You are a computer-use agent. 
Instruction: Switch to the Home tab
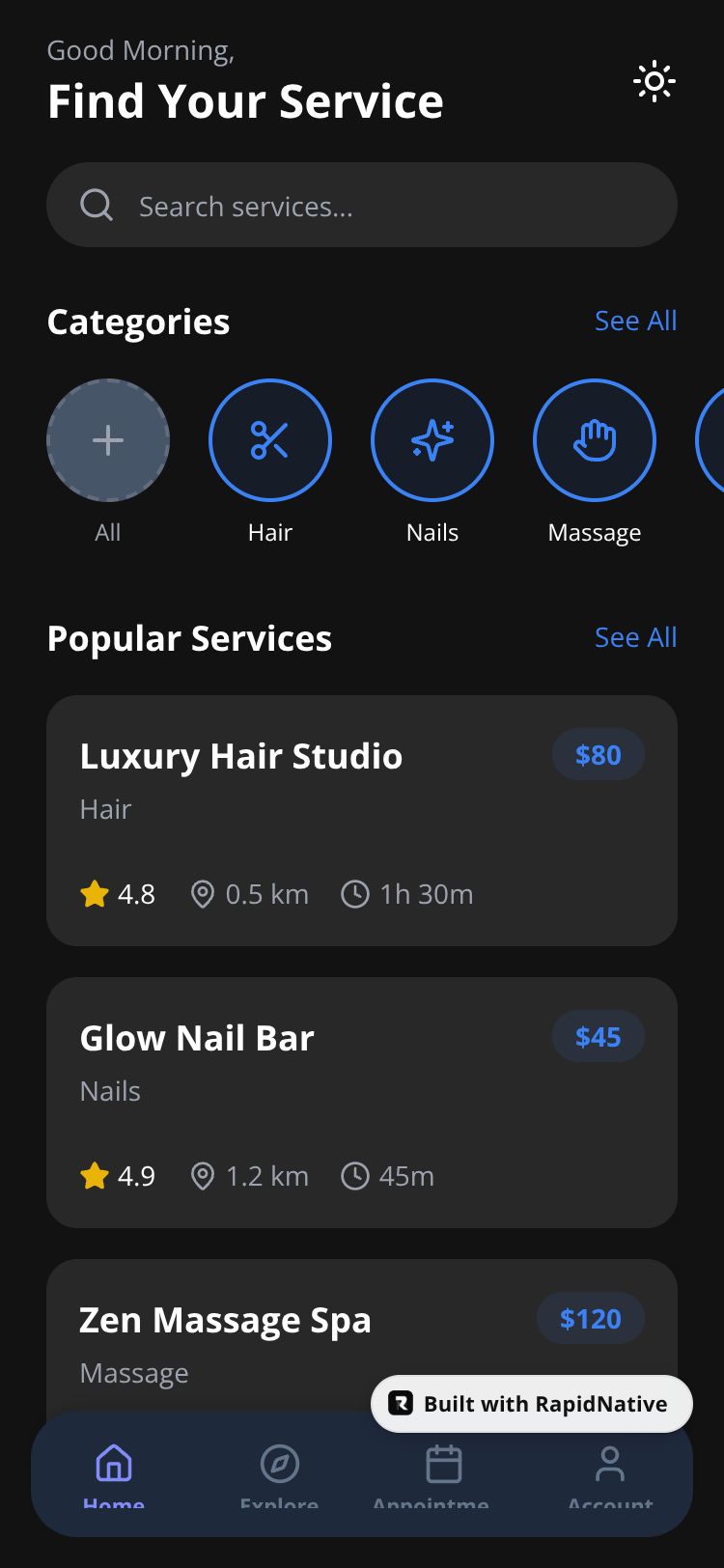coord(114,1472)
